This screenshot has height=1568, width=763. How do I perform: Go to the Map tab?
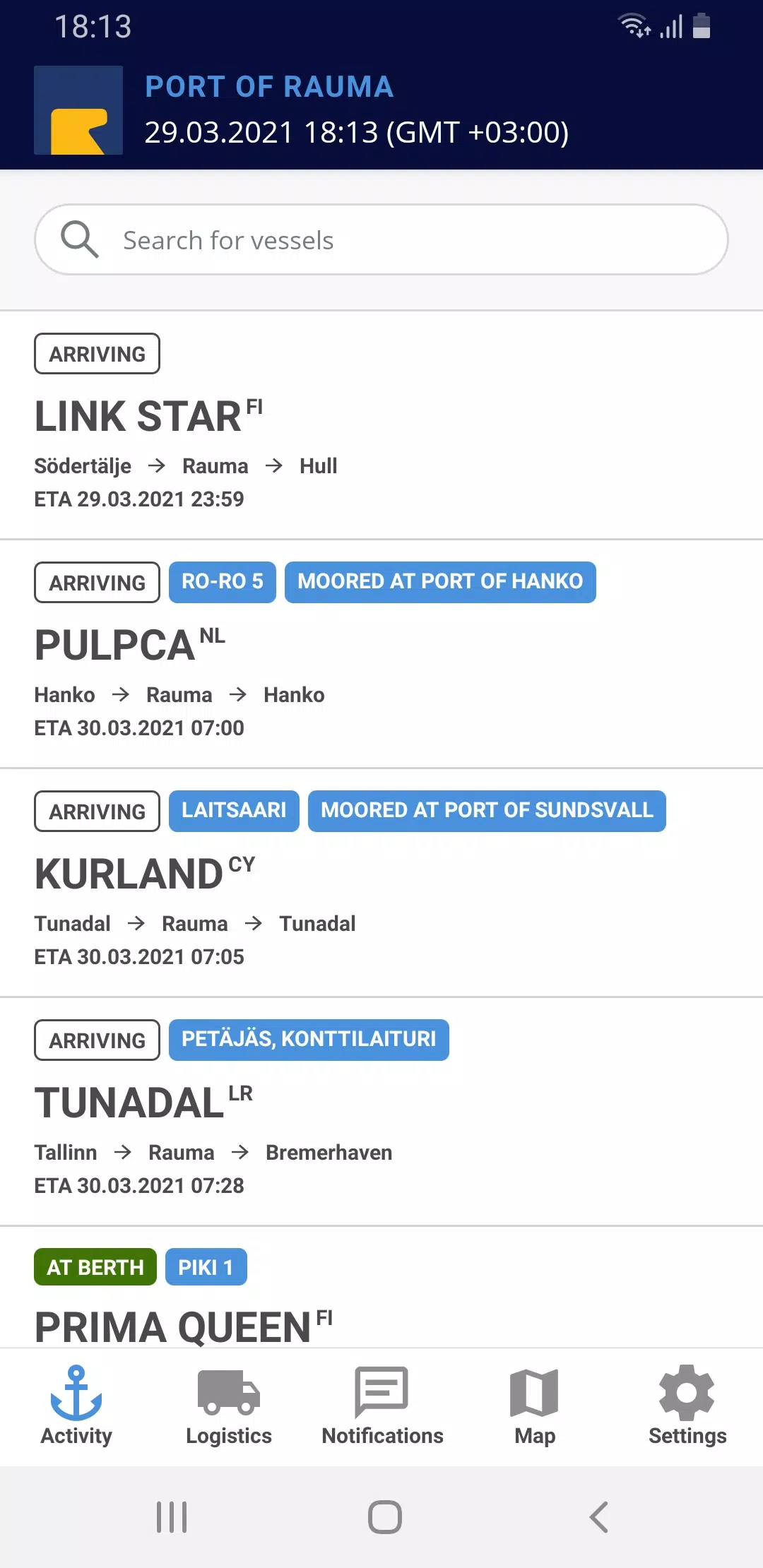[534, 1406]
